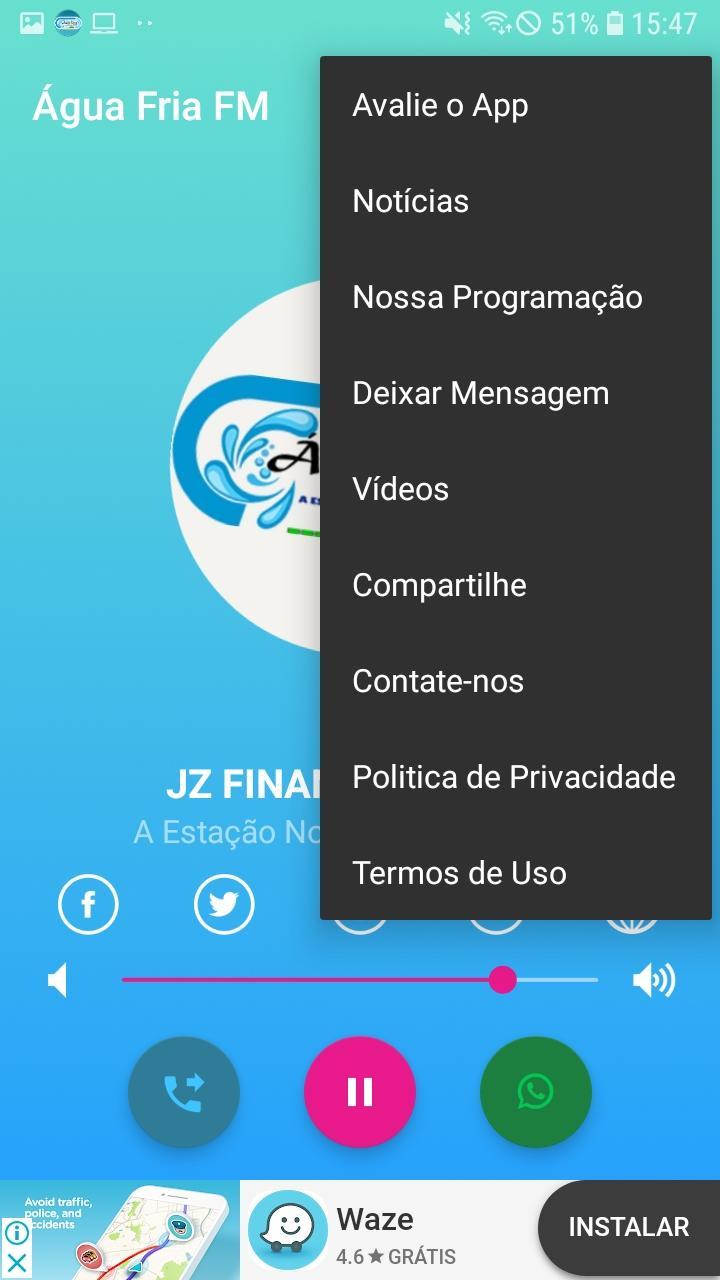This screenshot has height=1280, width=720.
Task: Tap the loud speaker icon
Action: tap(654, 981)
